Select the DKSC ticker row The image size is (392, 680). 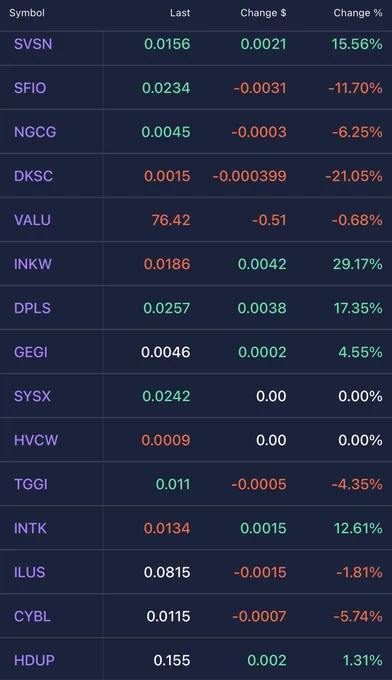pyautogui.click(x=196, y=176)
